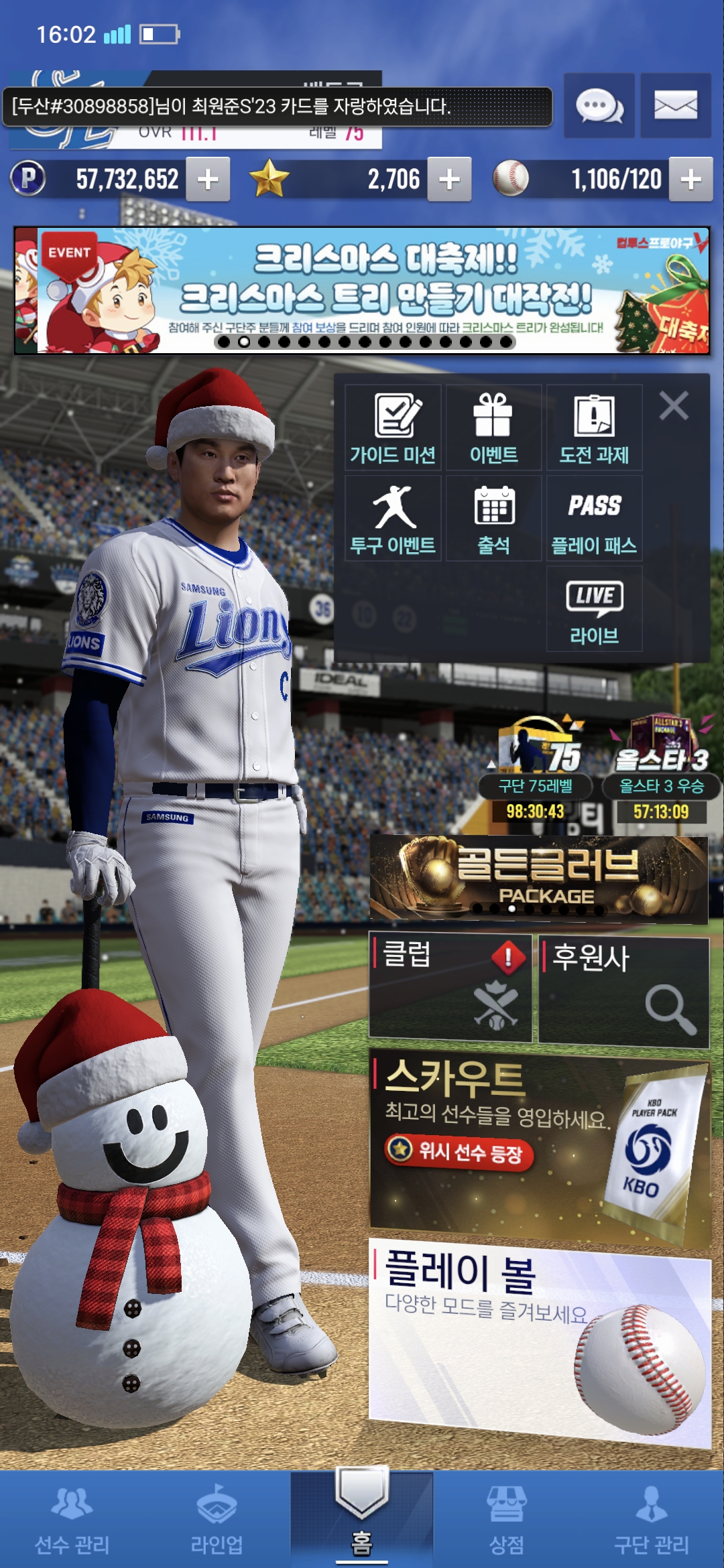This screenshot has width=724, height=1568.
Task: Open the chat bubble icon
Action: coord(599,106)
